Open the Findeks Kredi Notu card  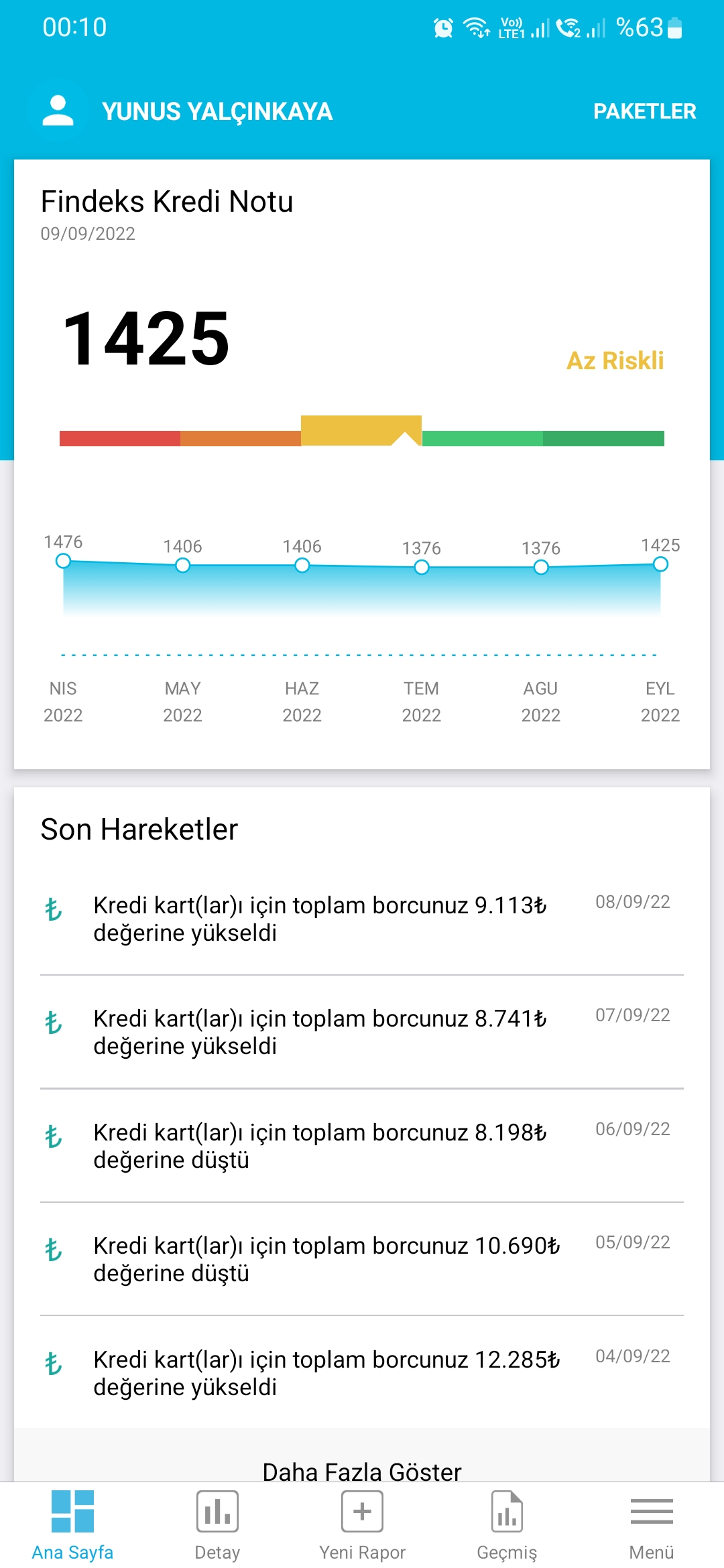362,464
